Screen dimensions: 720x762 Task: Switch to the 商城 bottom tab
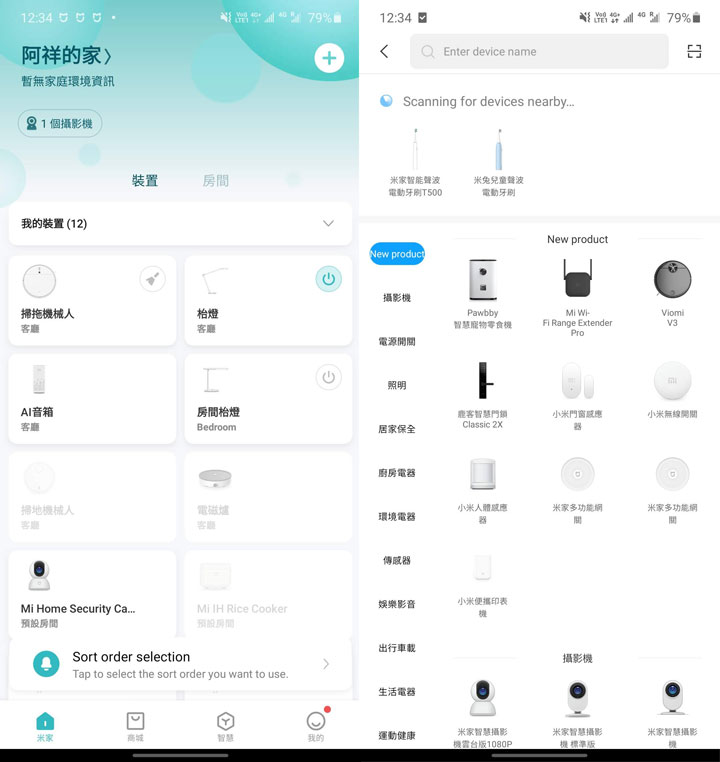[x=135, y=726]
